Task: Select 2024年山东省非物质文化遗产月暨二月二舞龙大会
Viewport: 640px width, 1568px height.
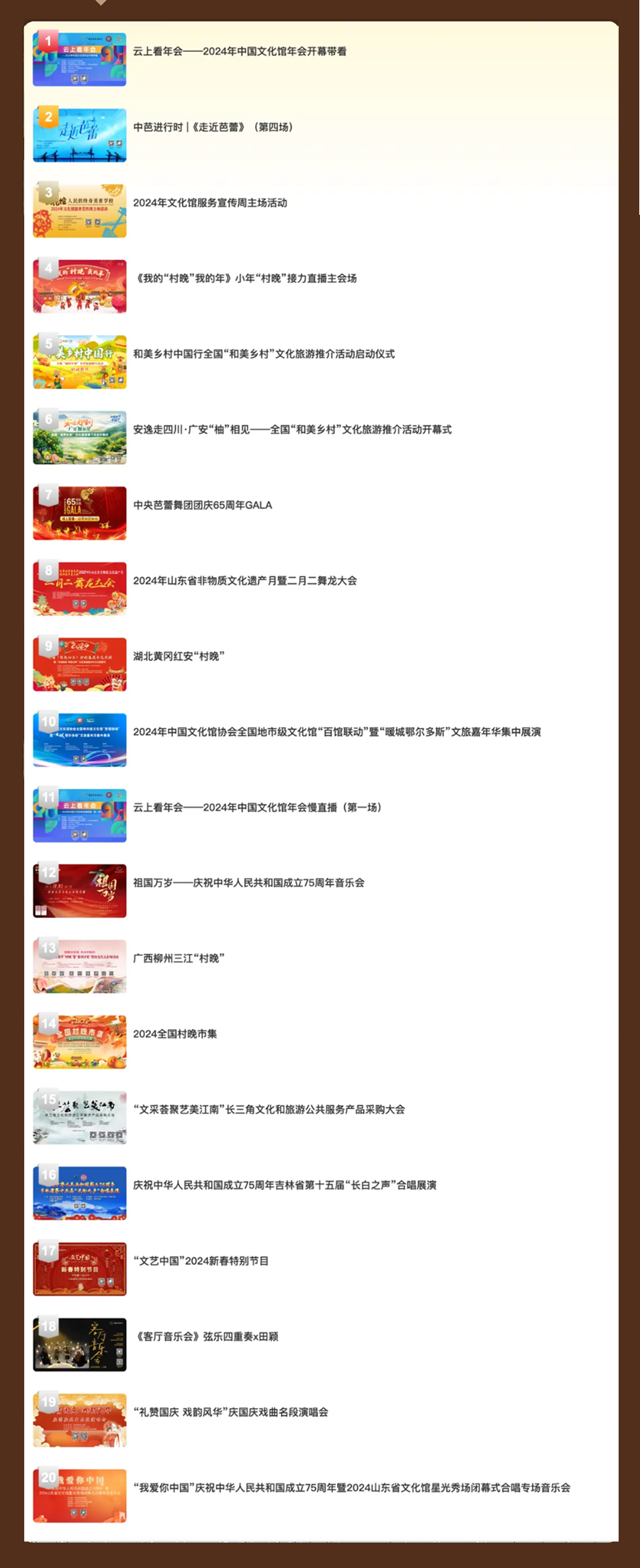Action: [245, 581]
